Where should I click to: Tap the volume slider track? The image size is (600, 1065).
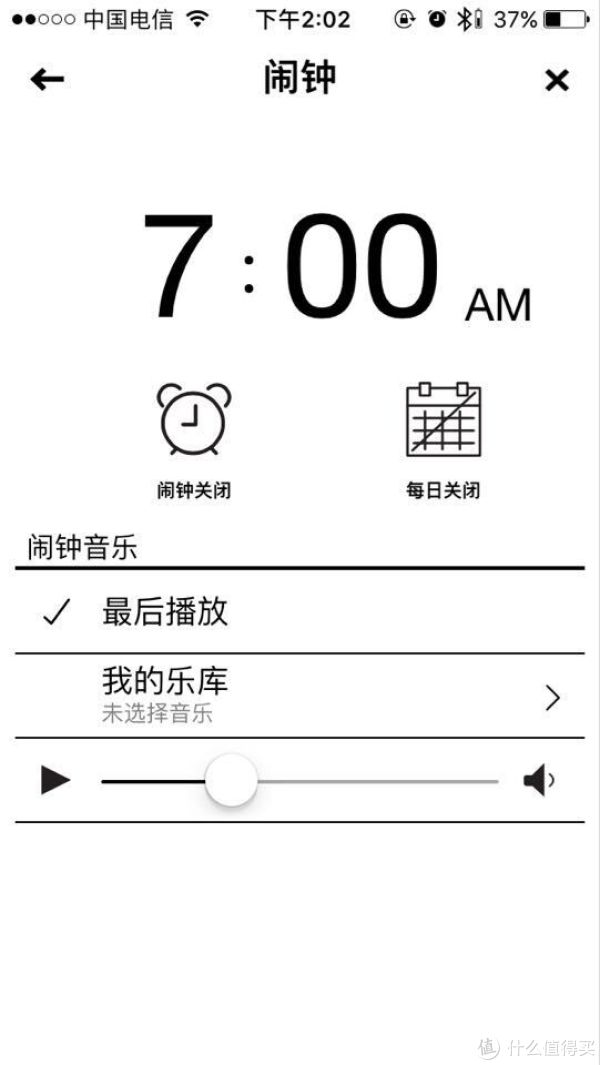tap(380, 780)
